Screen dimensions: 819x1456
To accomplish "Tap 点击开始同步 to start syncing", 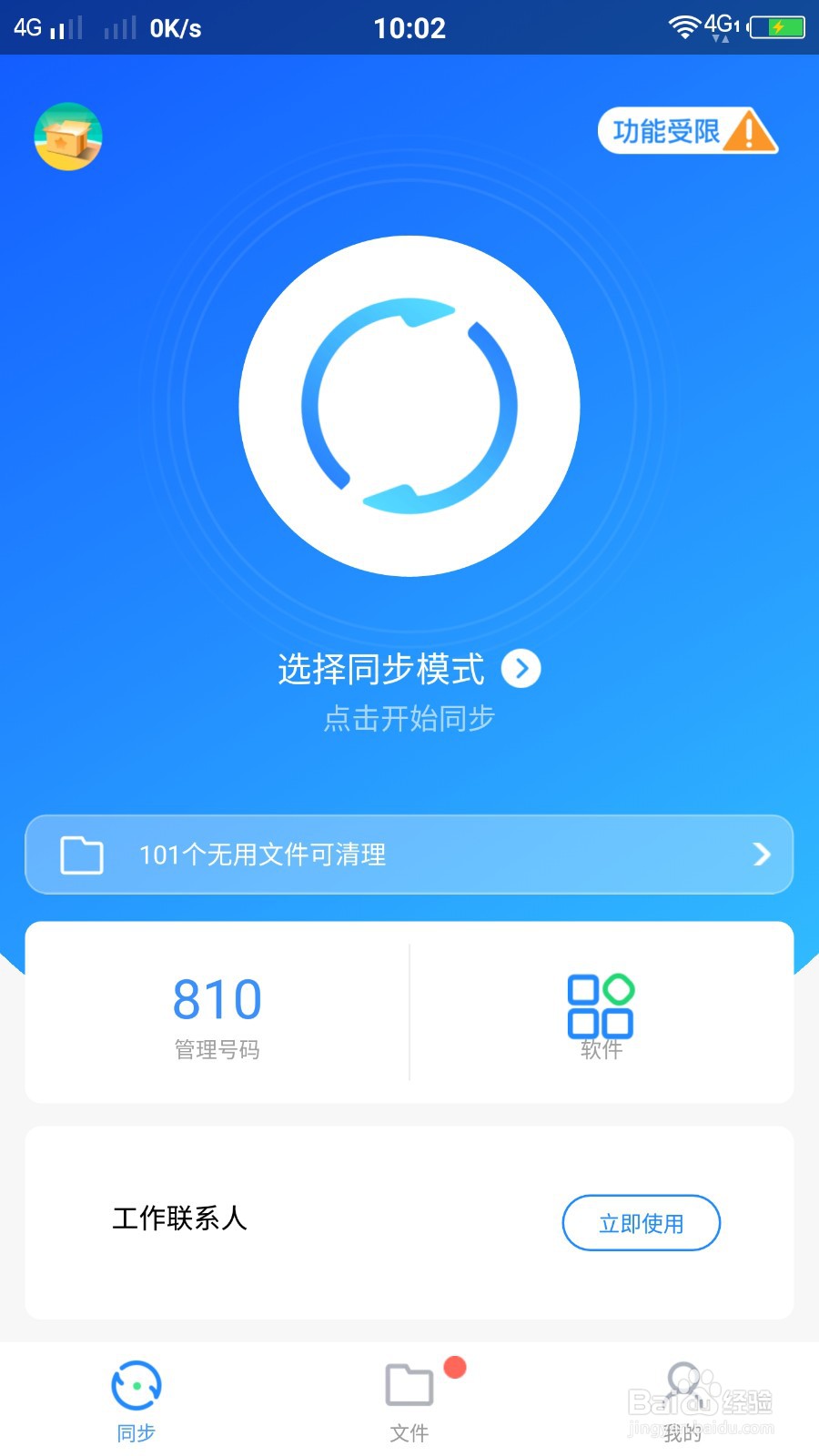I will tap(409, 718).
